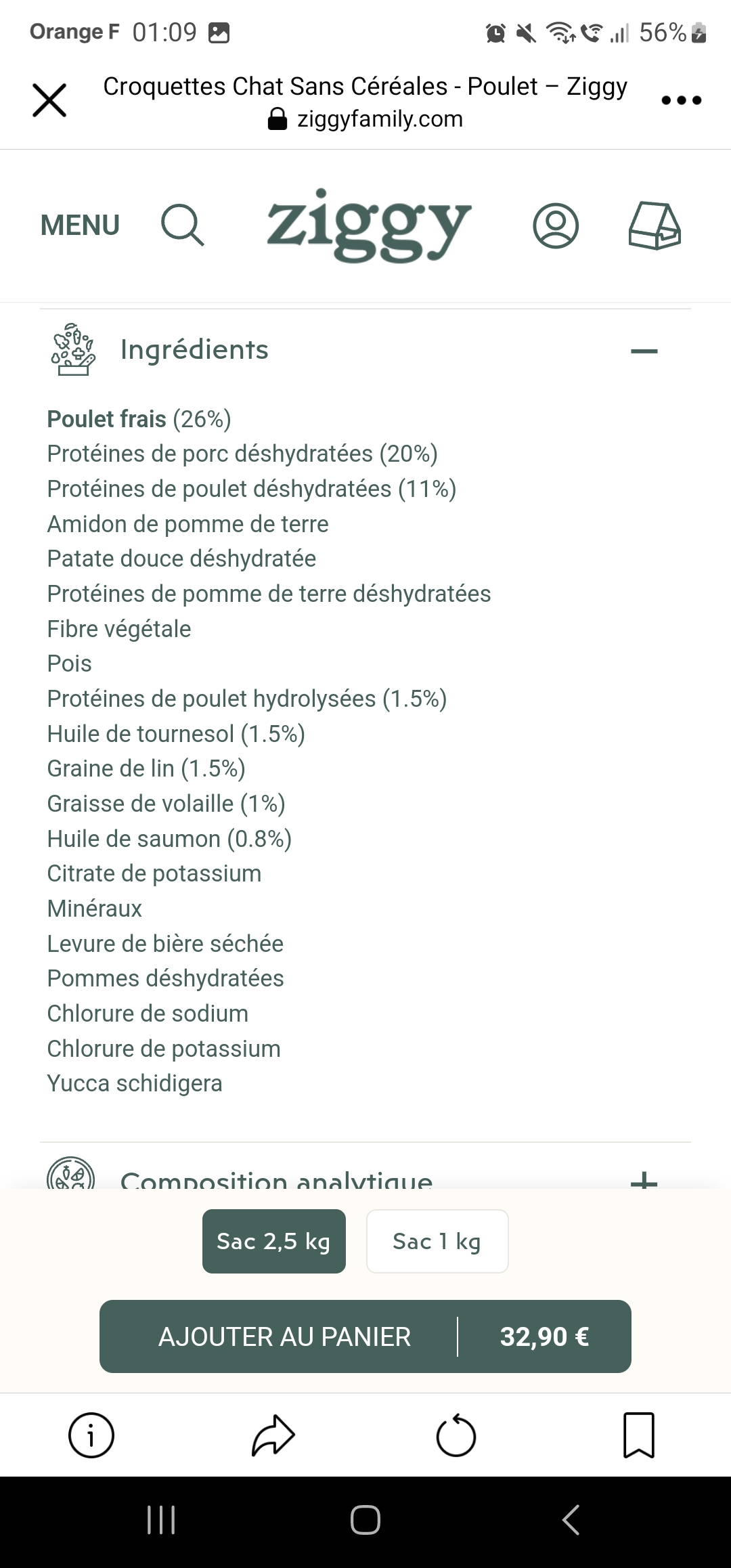Open the user account icon
The image size is (731, 1568).
(556, 225)
